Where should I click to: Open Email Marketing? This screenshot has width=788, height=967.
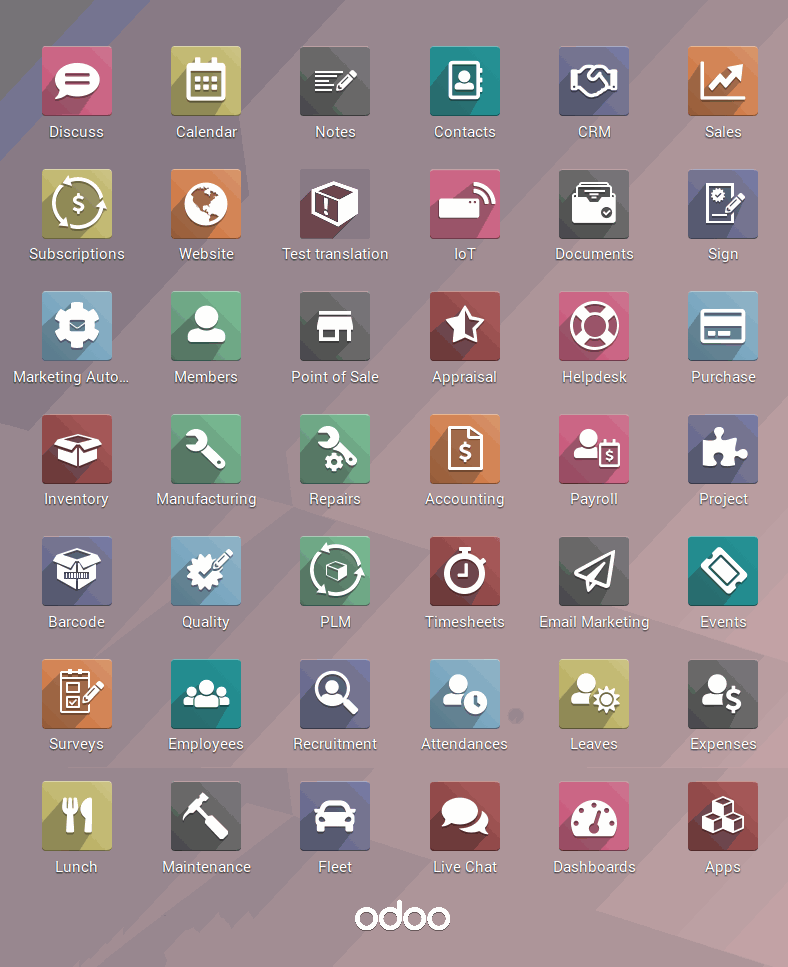coord(594,571)
